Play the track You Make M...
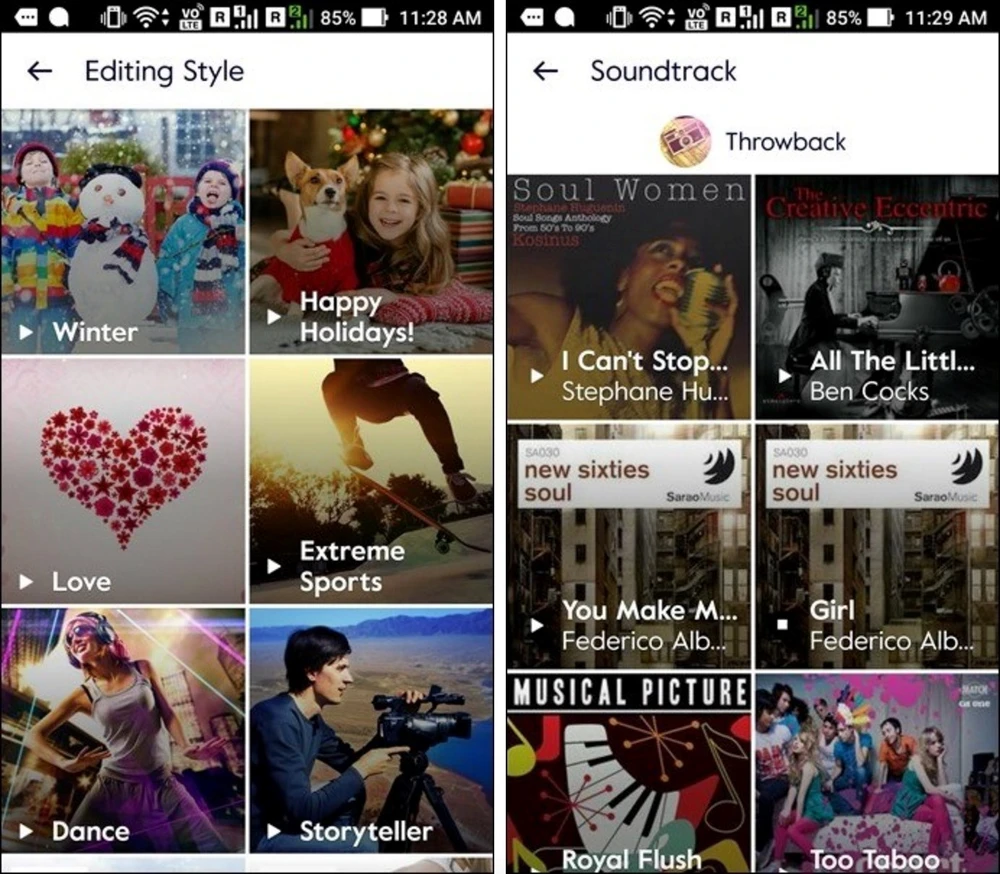 coord(628,545)
